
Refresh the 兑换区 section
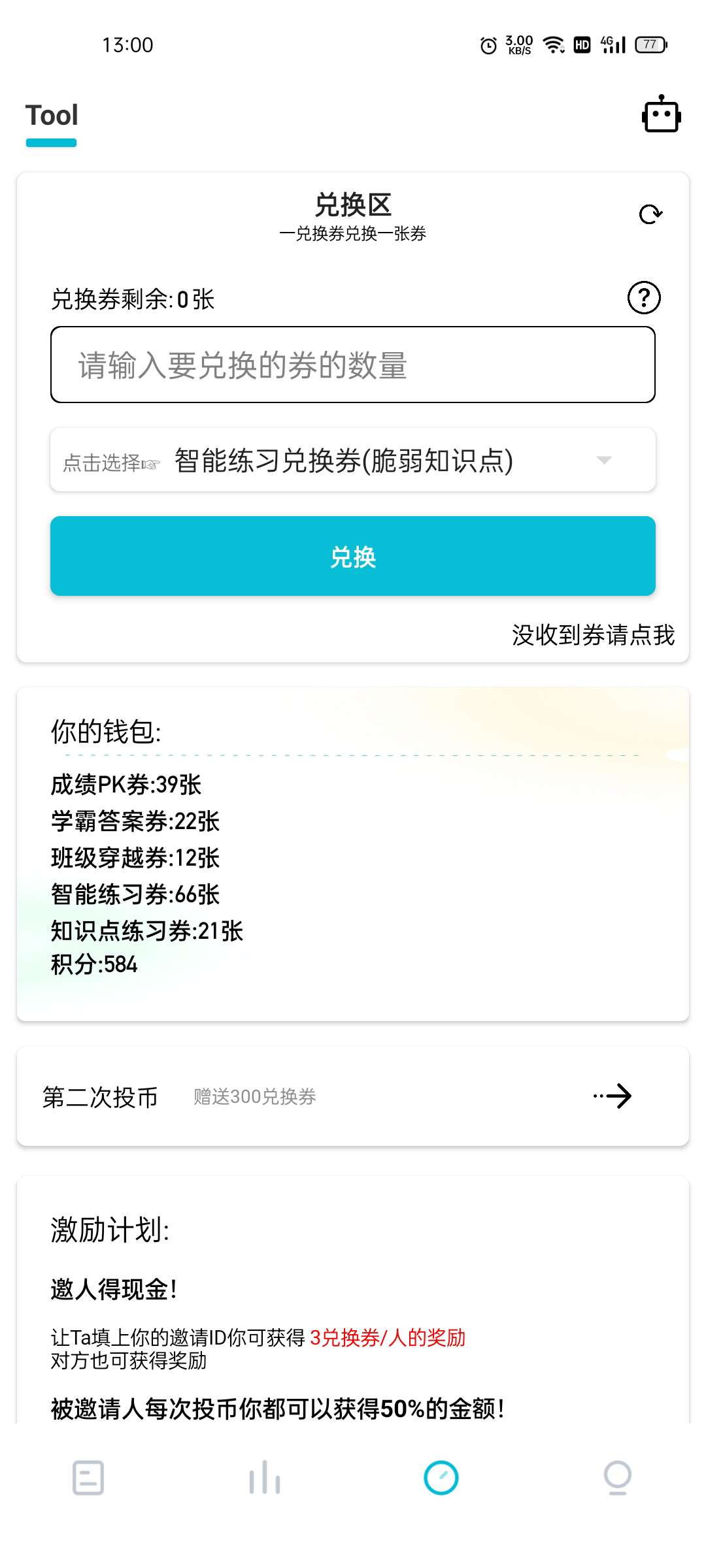click(650, 214)
